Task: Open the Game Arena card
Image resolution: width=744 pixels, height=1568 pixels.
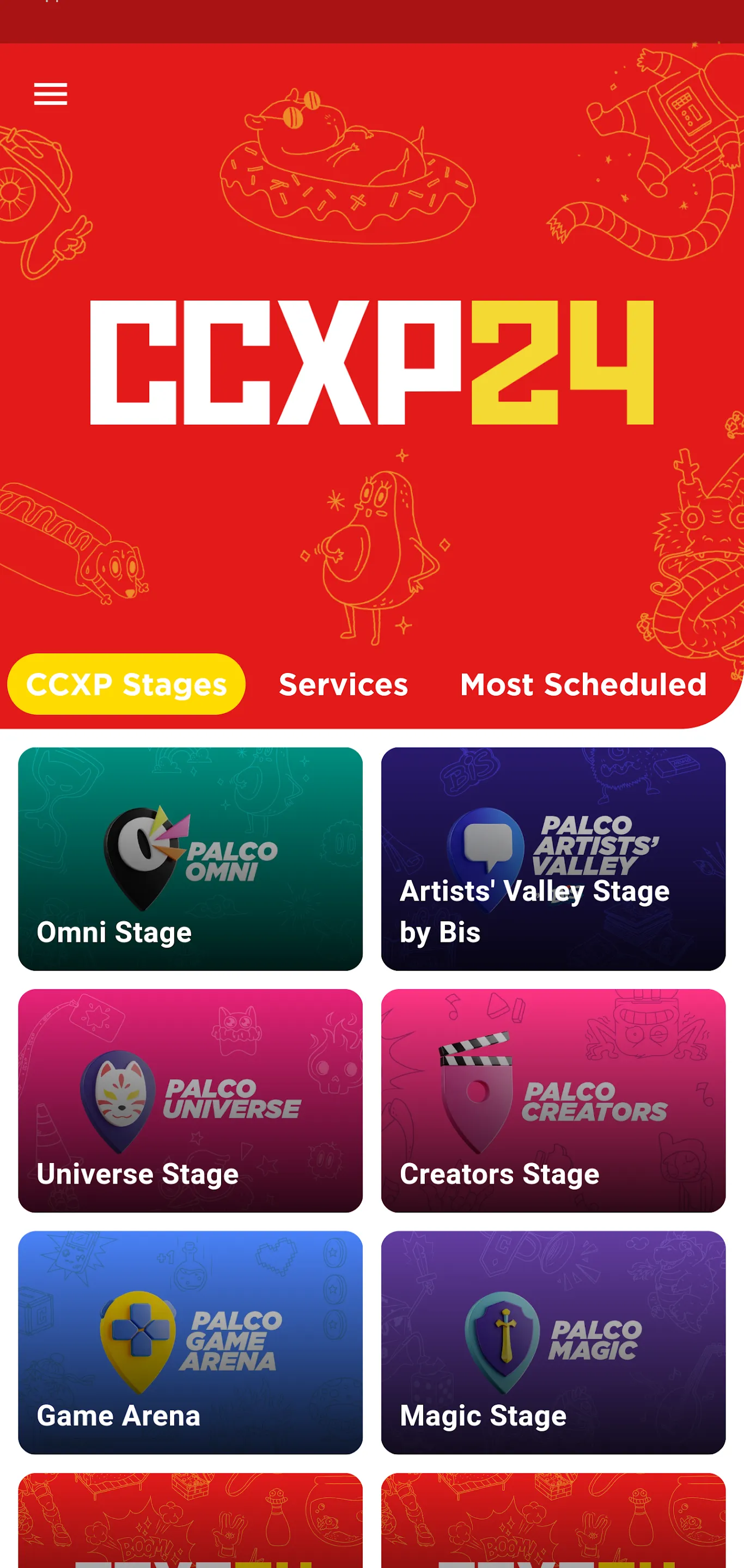Action: [x=190, y=1342]
